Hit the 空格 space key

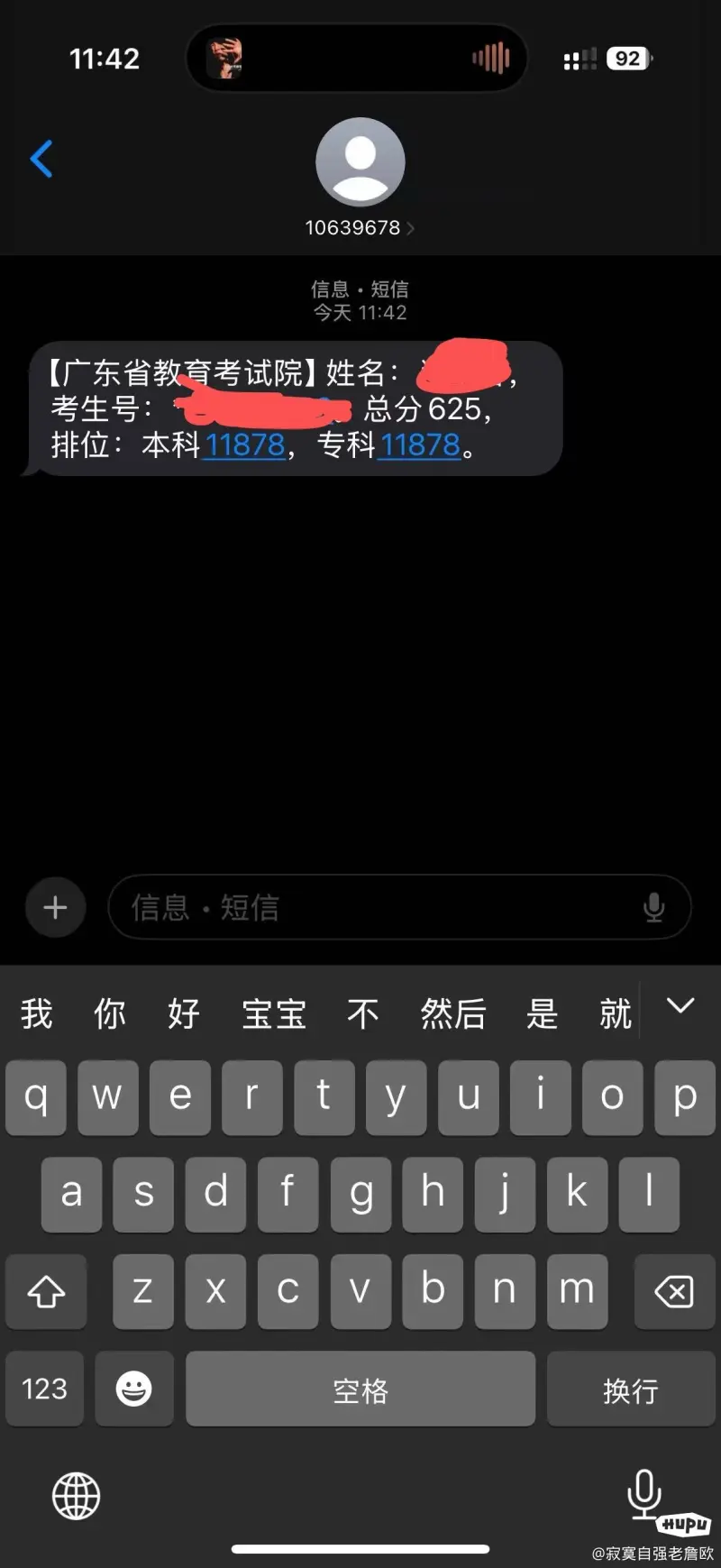(x=360, y=1389)
